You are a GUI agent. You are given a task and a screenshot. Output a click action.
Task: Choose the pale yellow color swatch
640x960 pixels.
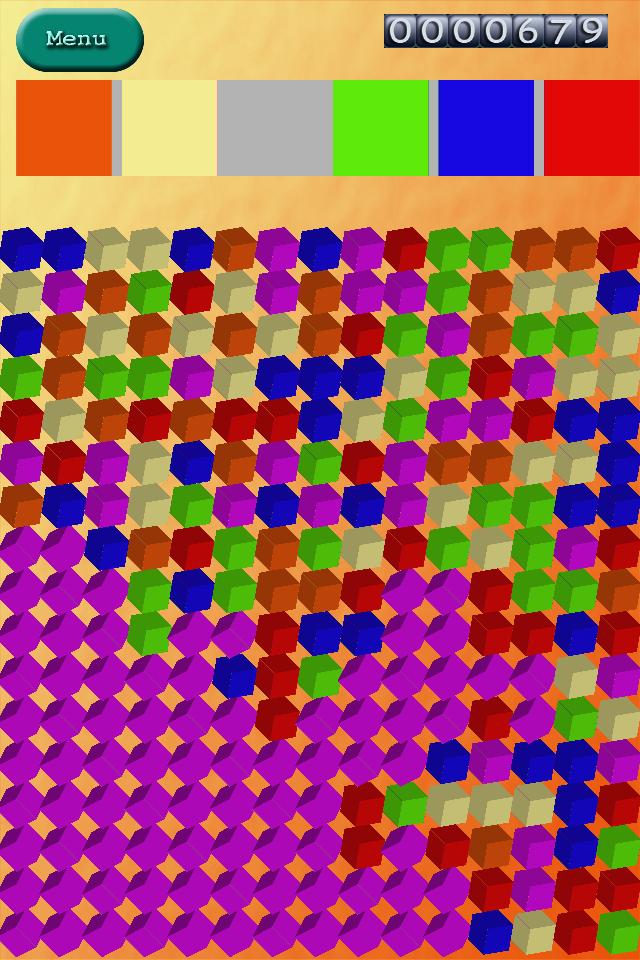(169, 128)
